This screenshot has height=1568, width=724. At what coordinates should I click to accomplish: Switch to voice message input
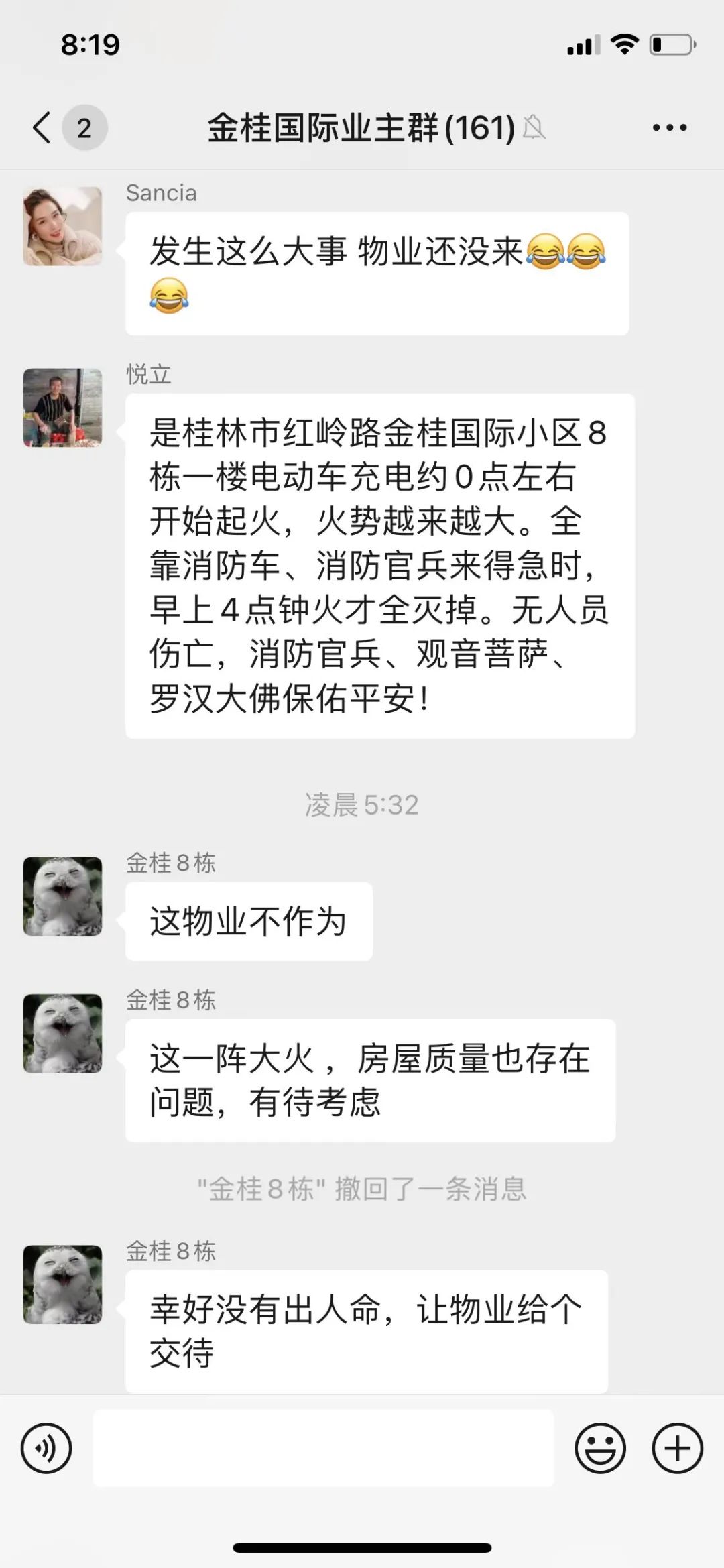point(46,1448)
